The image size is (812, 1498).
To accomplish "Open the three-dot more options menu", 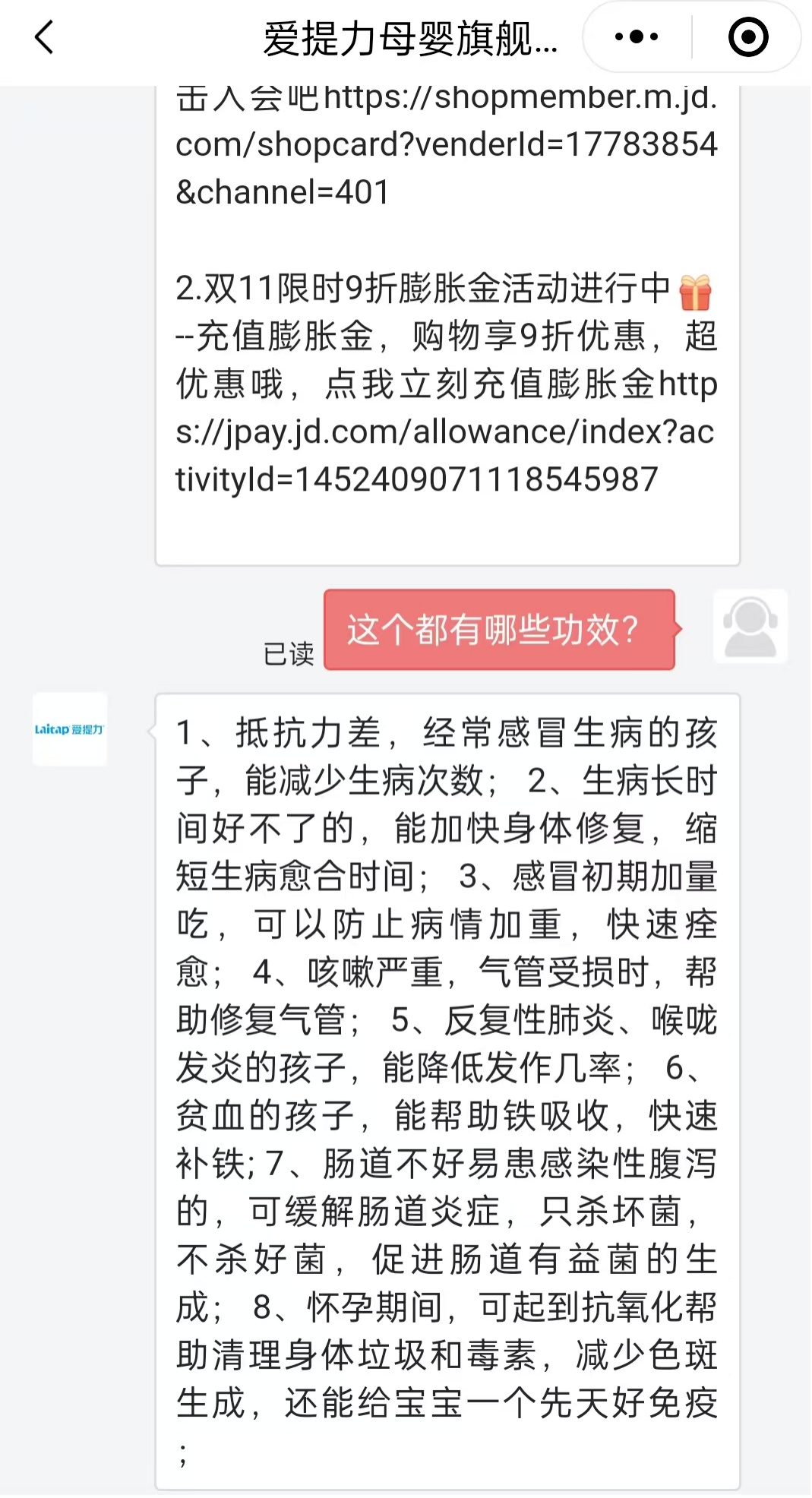I will [637, 37].
